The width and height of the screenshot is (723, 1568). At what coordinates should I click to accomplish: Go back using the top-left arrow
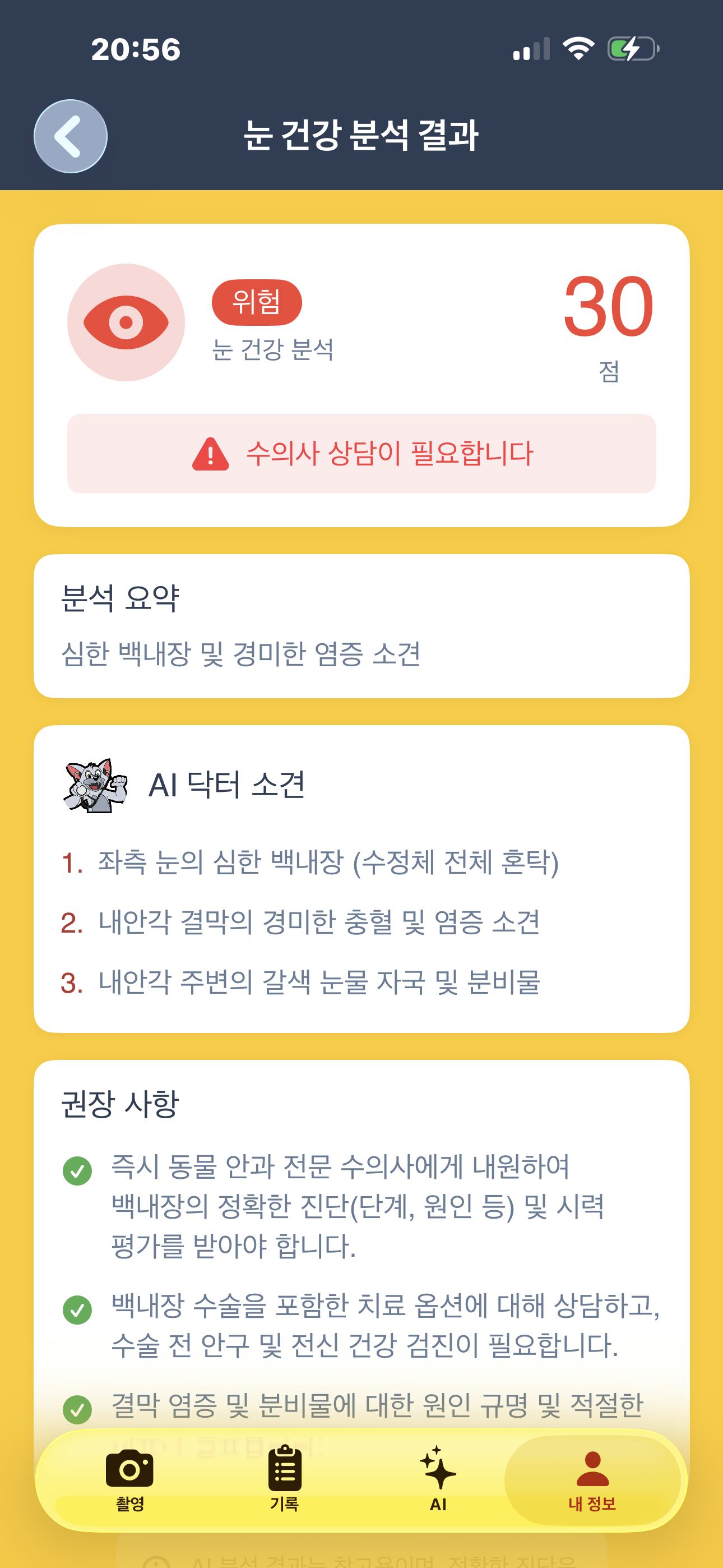(71, 136)
